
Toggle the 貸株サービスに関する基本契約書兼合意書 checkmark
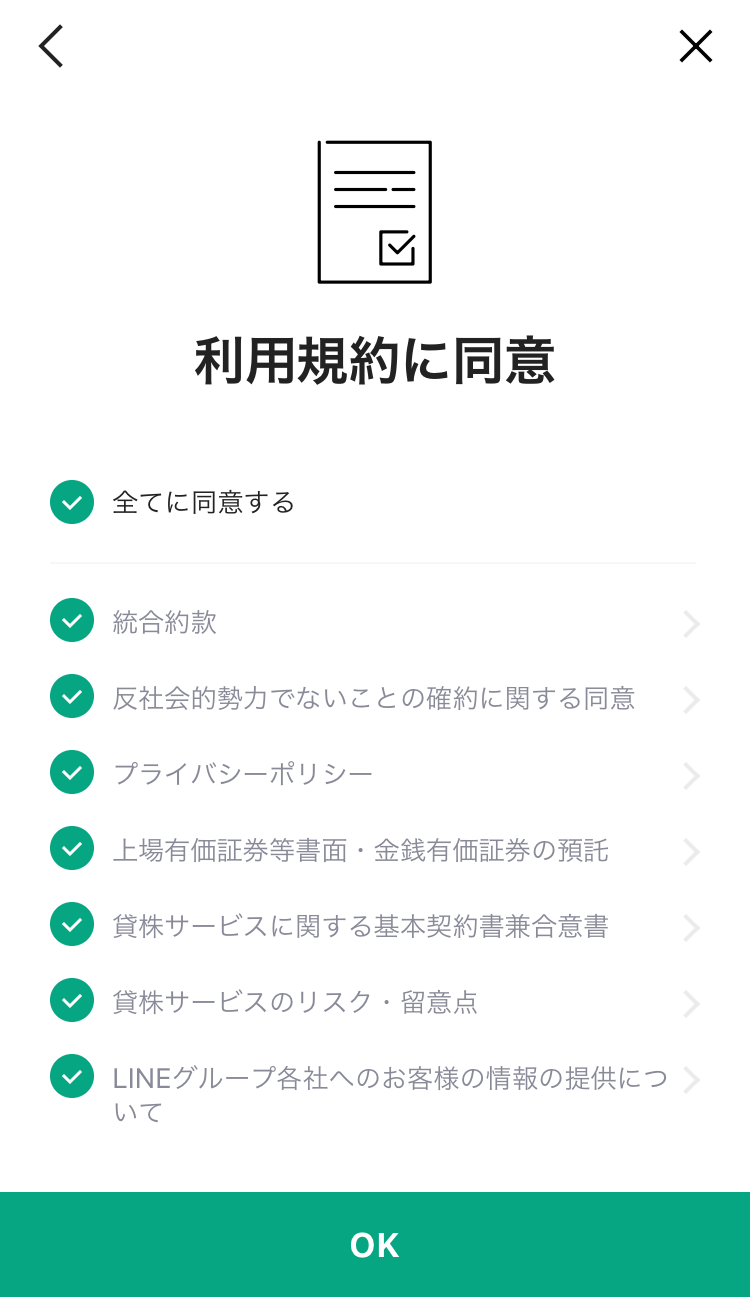pos(72,925)
